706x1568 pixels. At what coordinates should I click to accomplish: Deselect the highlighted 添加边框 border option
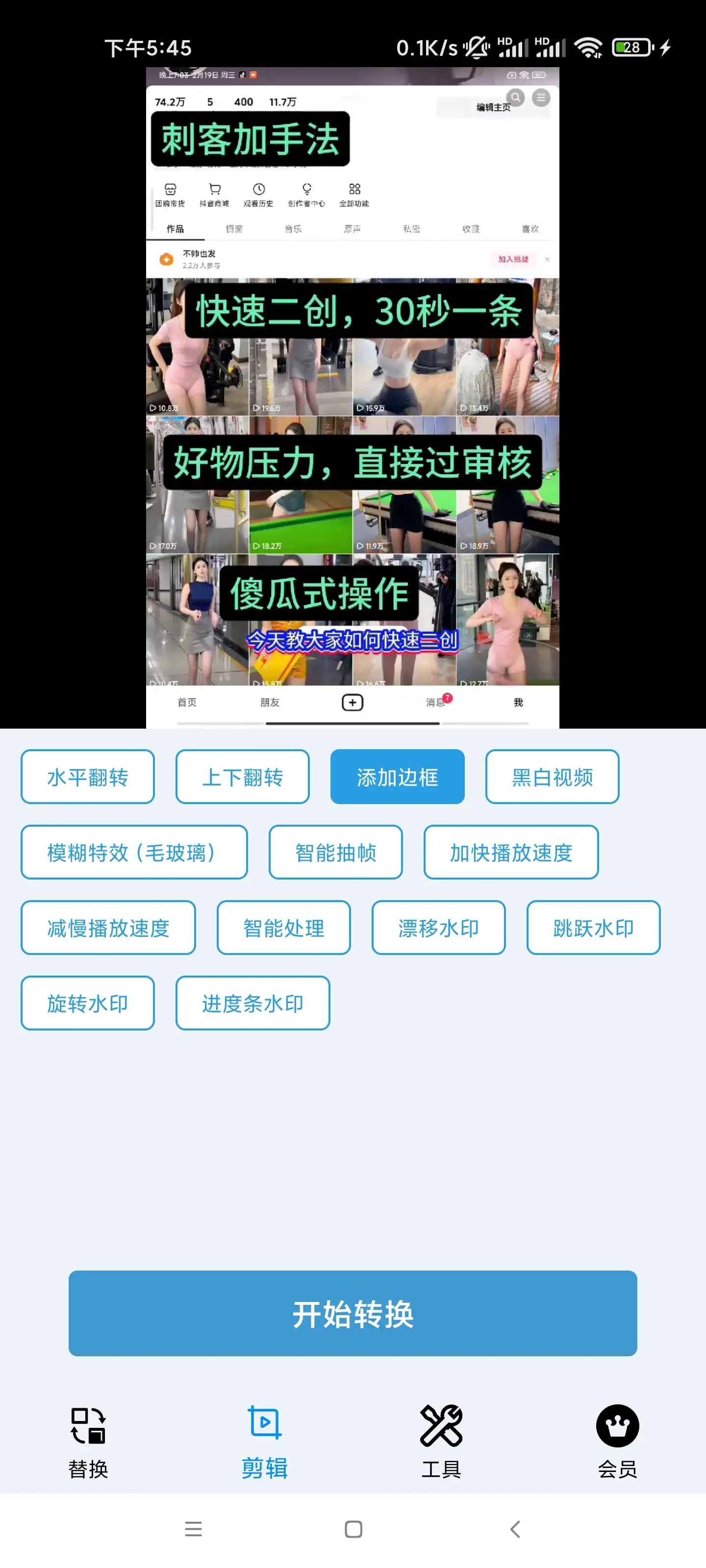[397, 777]
